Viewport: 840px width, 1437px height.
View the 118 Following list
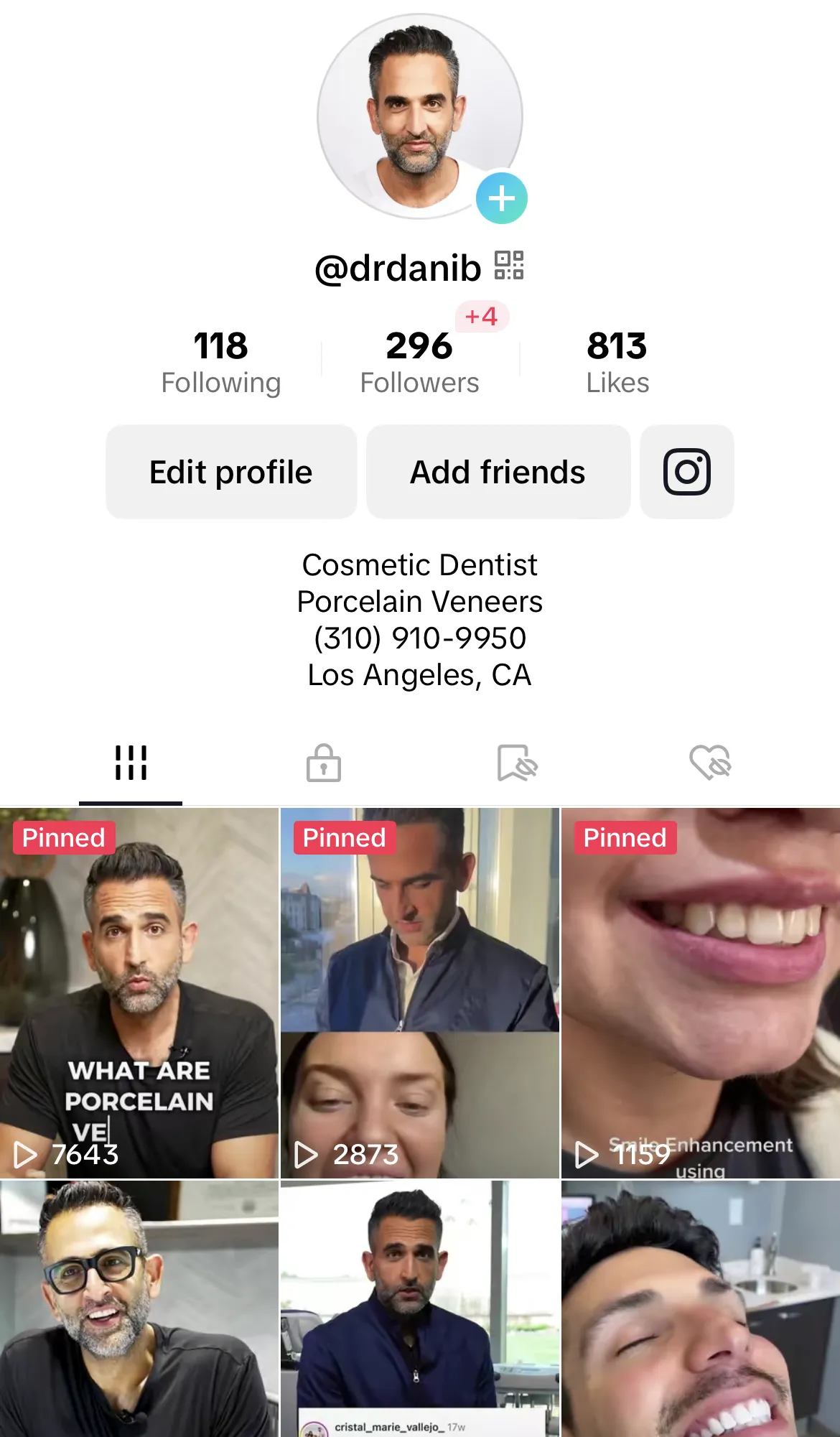[220, 361]
